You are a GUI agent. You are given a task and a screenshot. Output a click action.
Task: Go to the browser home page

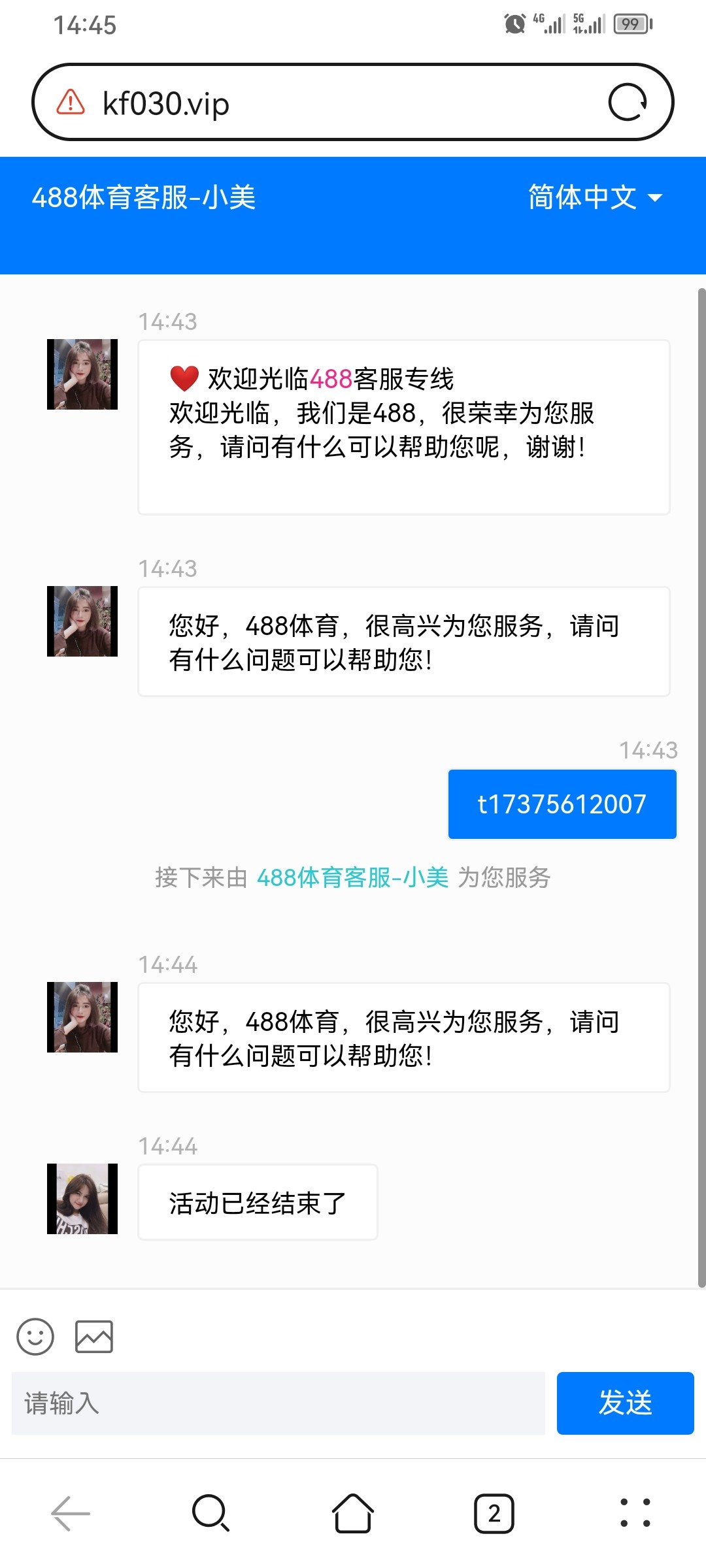(353, 1513)
